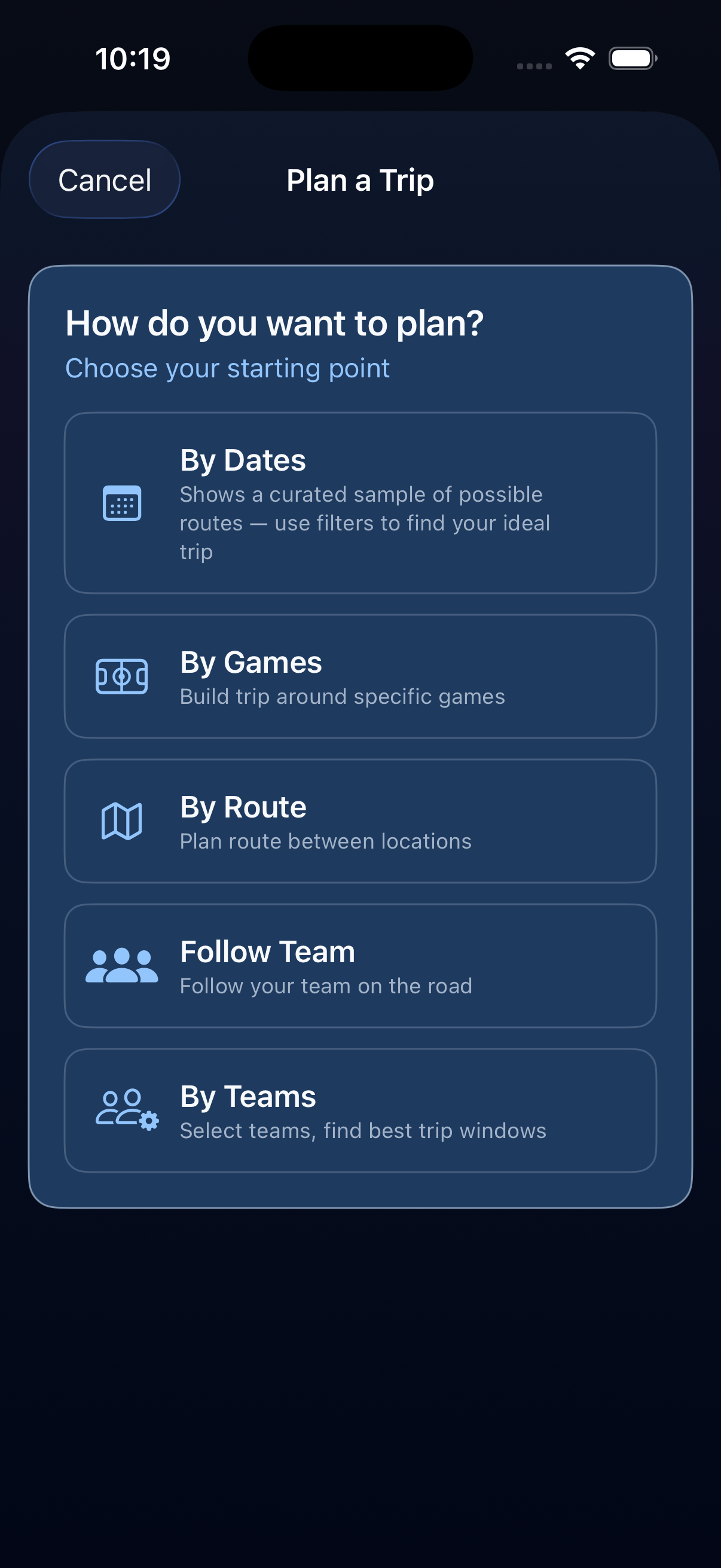Choose the By Dates planning option

click(x=360, y=503)
